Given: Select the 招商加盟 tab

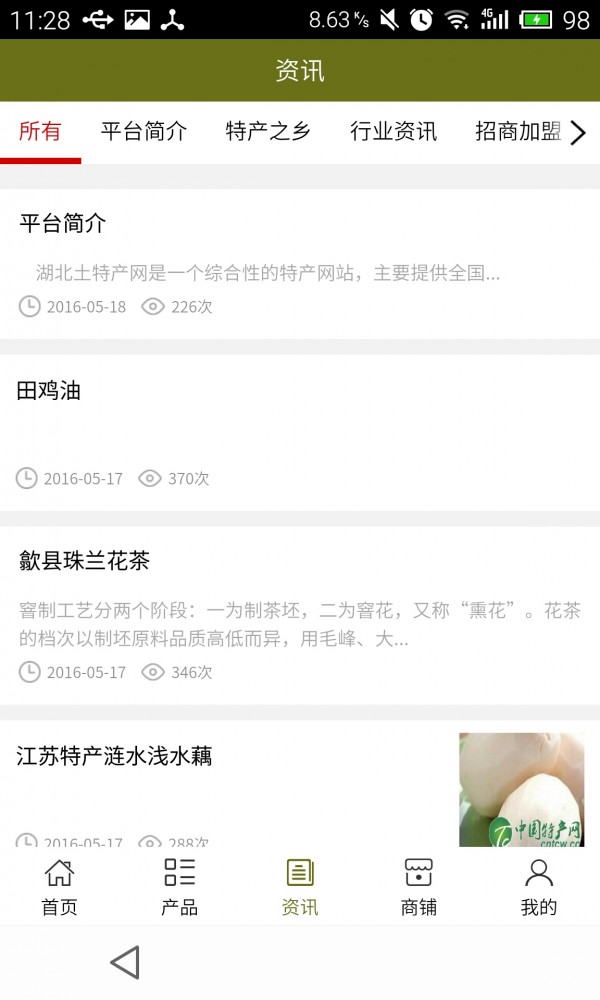Looking at the screenshot, I should pyautogui.click(x=516, y=132).
